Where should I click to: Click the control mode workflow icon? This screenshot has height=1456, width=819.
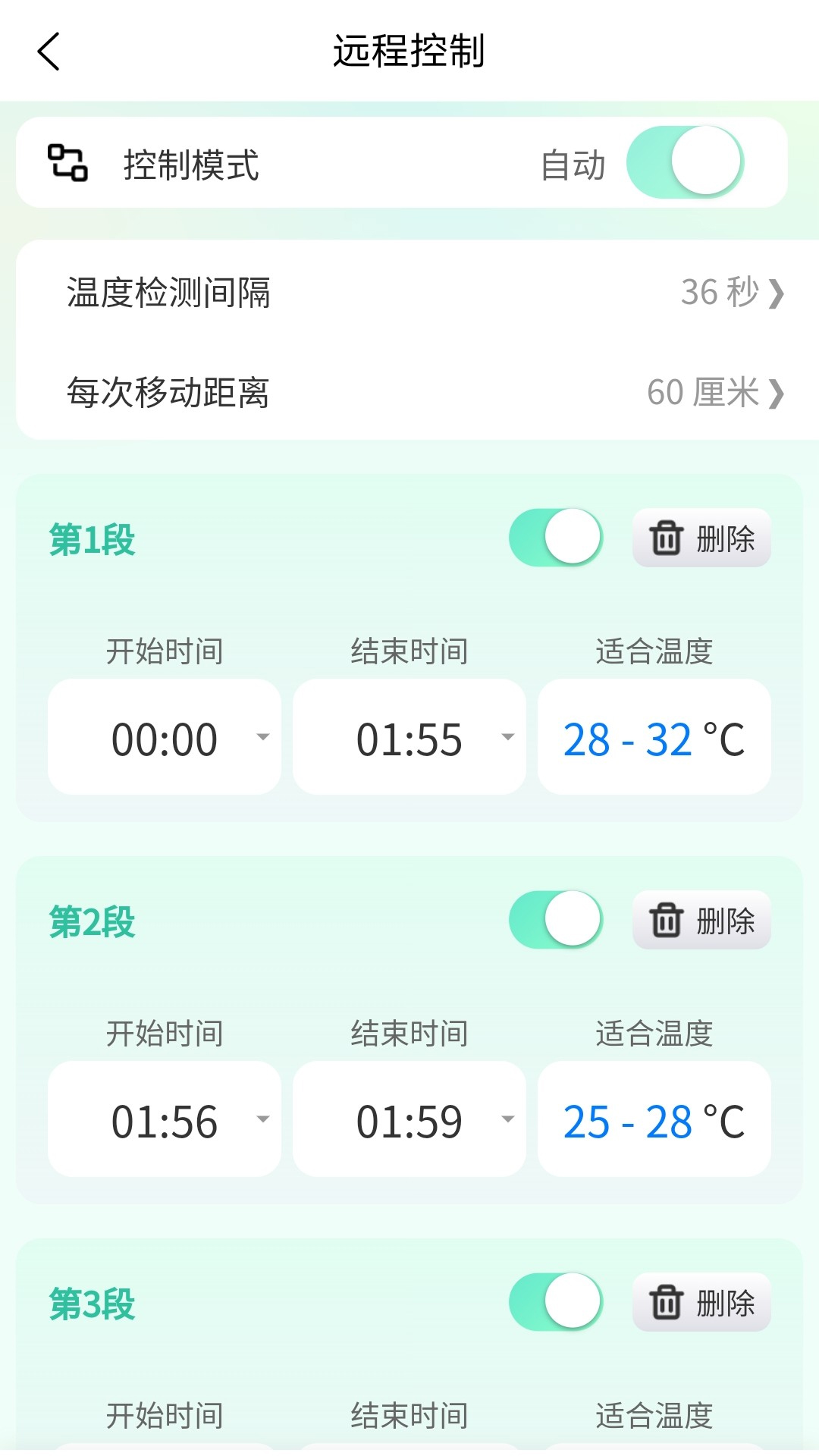tap(68, 163)
